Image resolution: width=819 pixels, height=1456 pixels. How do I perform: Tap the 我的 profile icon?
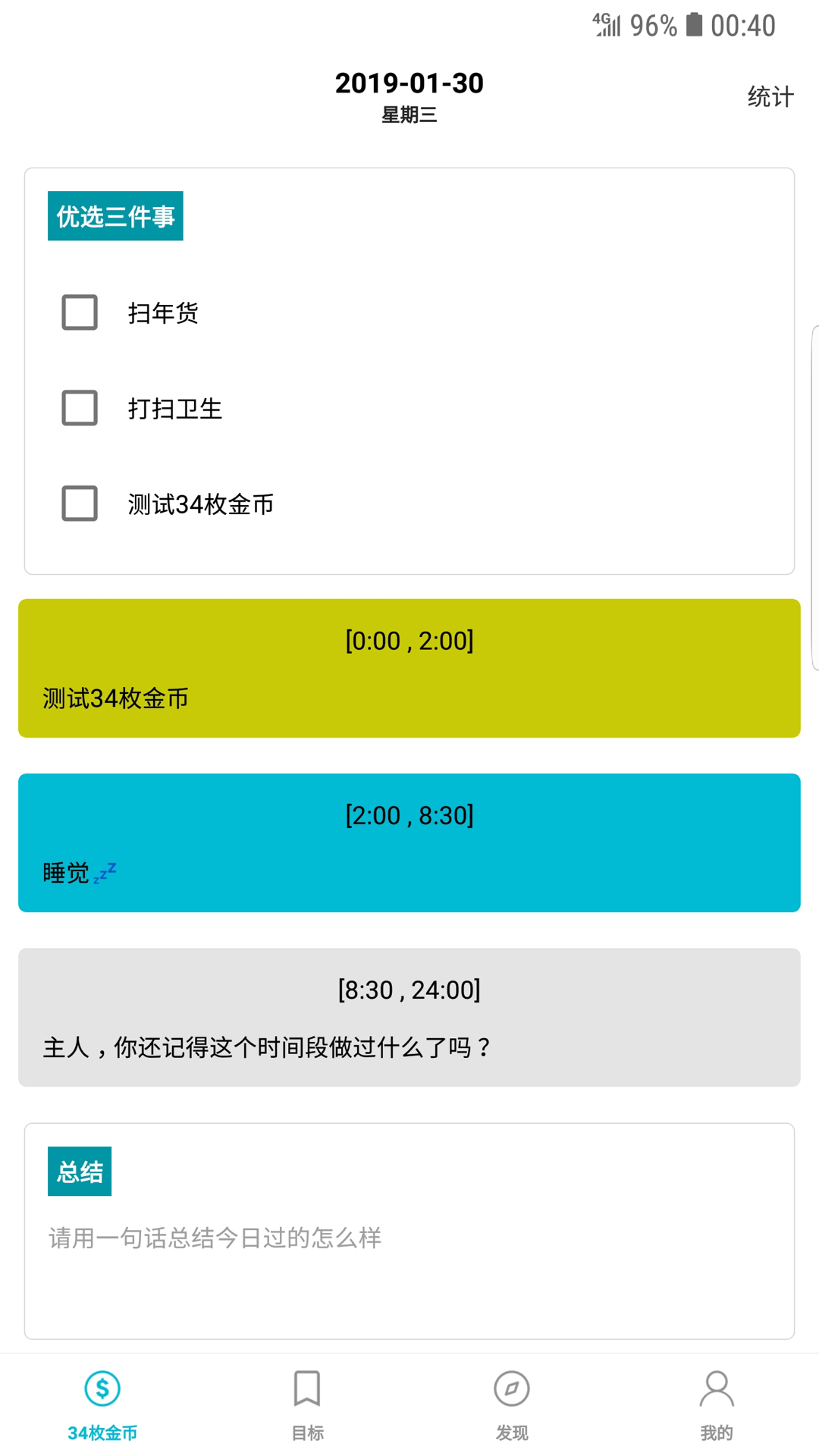(715, 1391)
